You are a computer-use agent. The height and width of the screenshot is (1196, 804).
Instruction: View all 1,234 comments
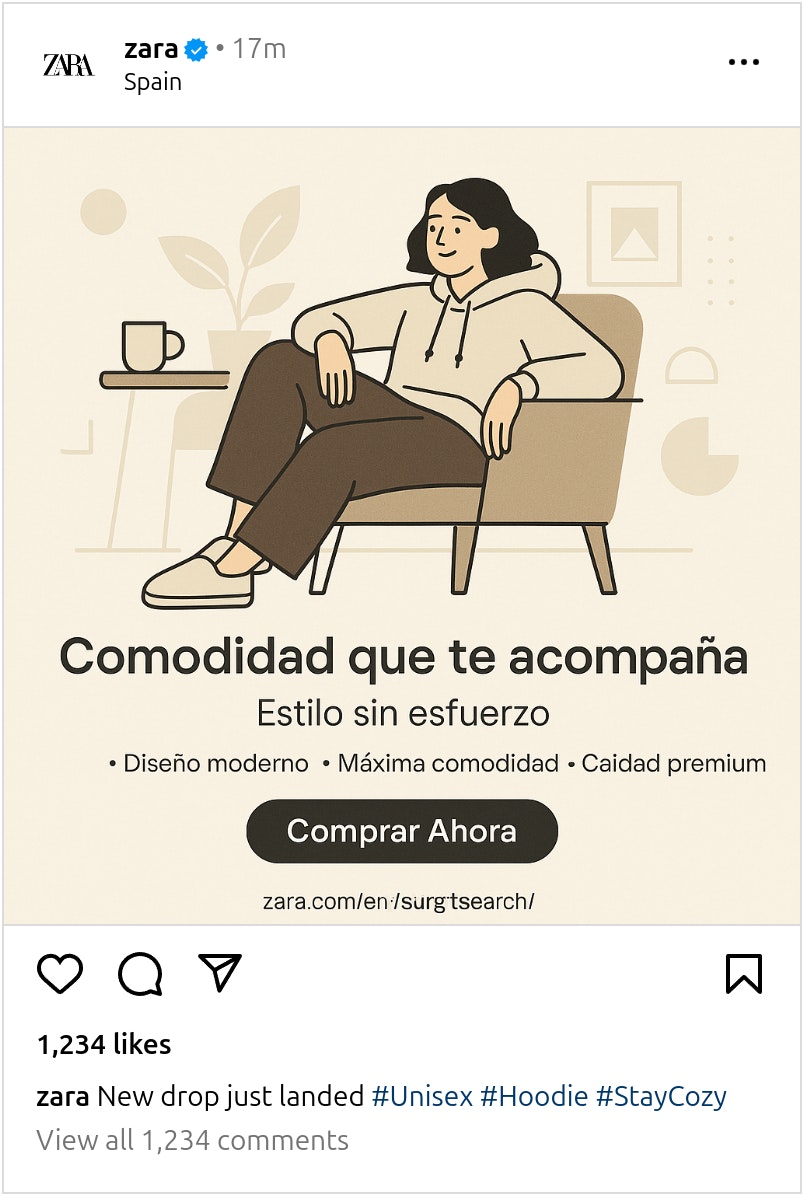coord(192,1140)
